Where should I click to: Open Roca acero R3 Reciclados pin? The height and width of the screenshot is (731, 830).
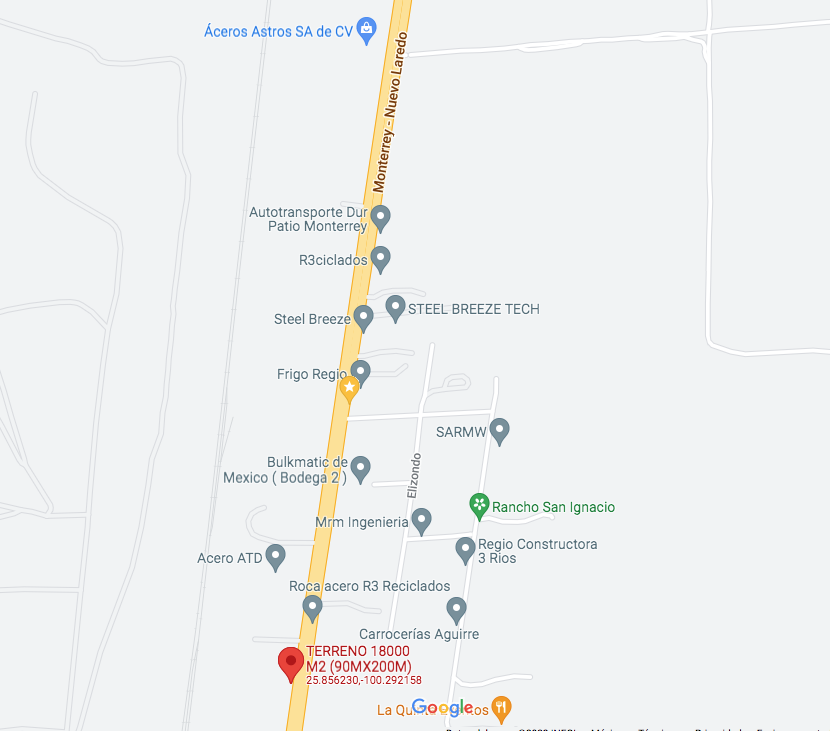(313, 606)
